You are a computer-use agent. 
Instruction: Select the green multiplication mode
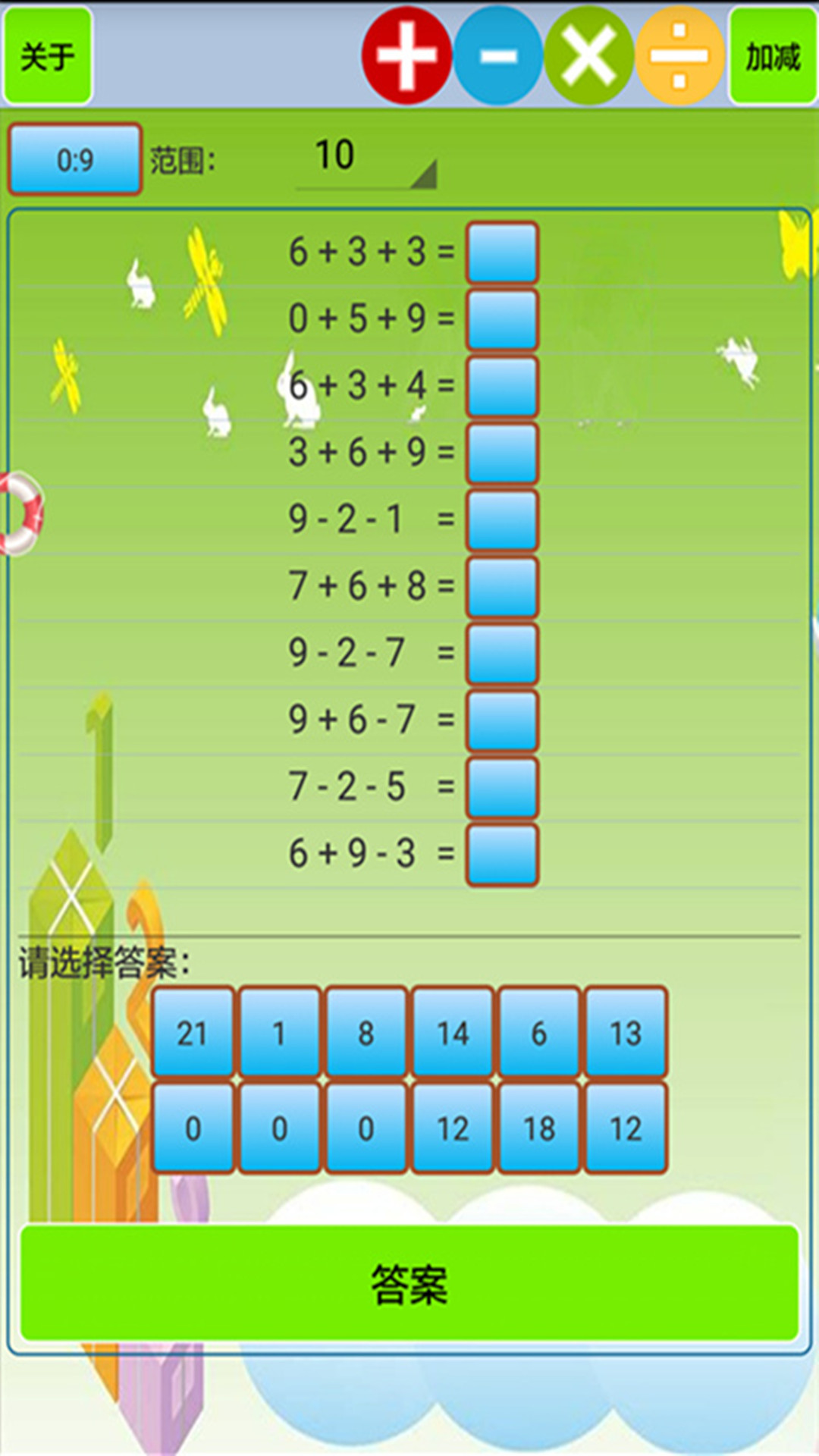click(588, 55)
